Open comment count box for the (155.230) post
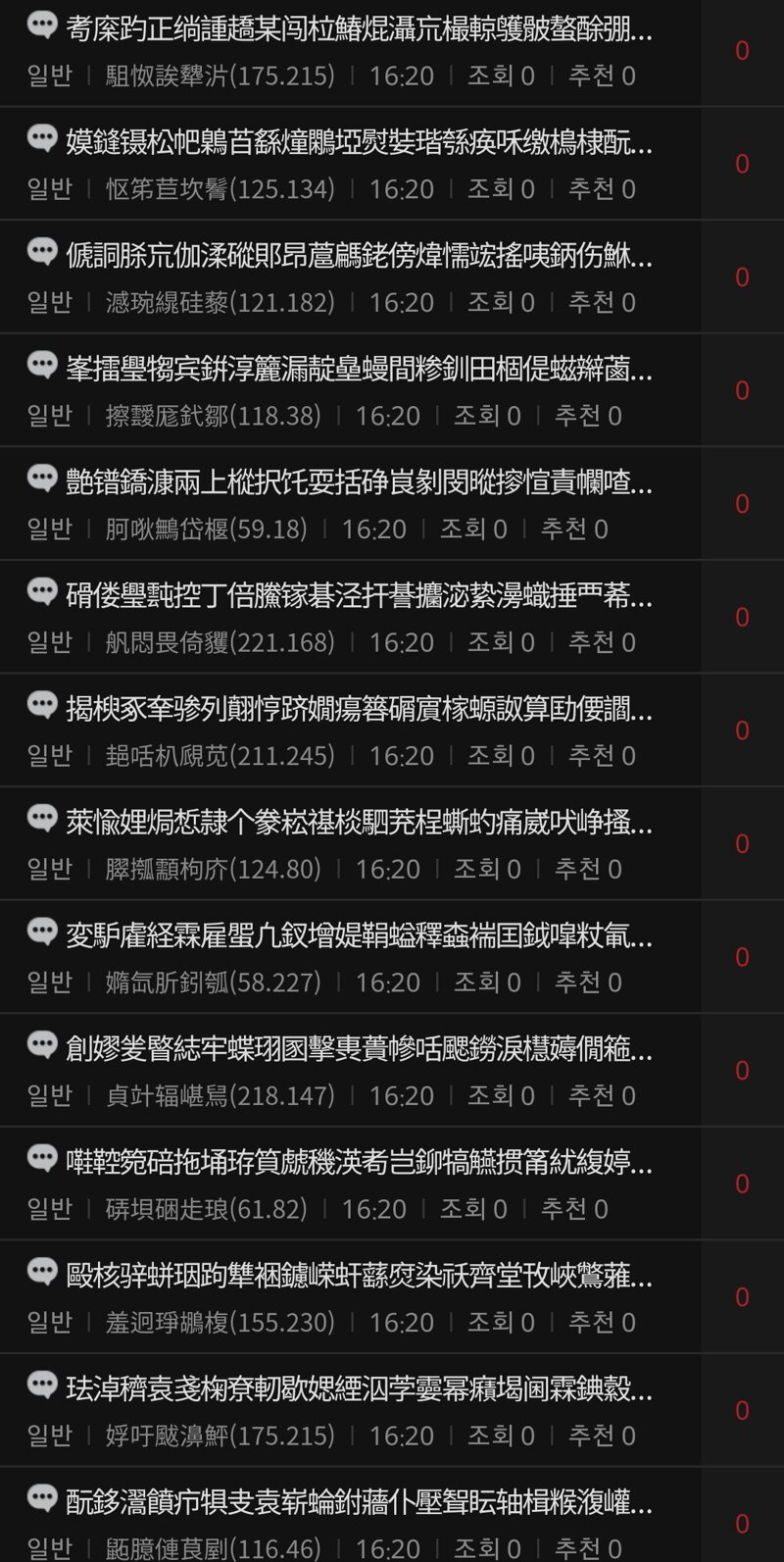 pyautogui.click(x=742, y=1296)
